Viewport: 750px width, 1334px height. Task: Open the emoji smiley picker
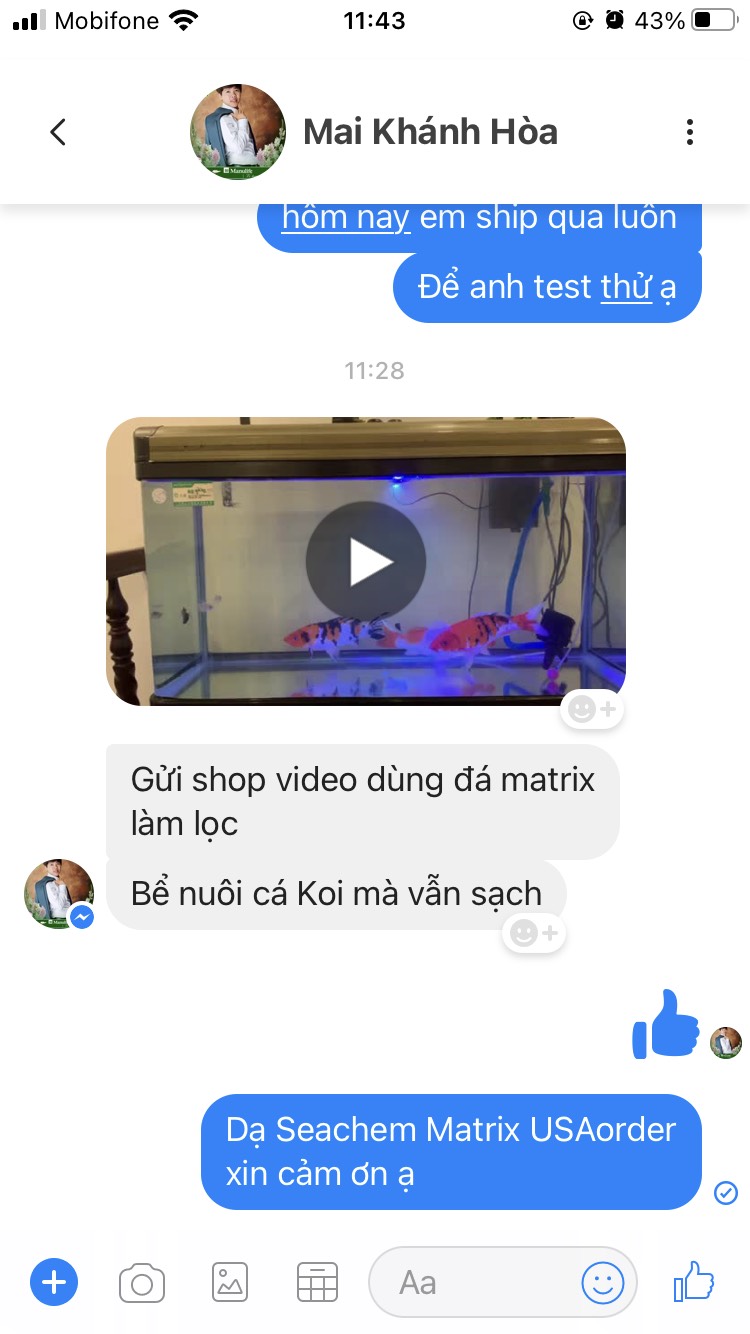click(x=603, y=1282)
